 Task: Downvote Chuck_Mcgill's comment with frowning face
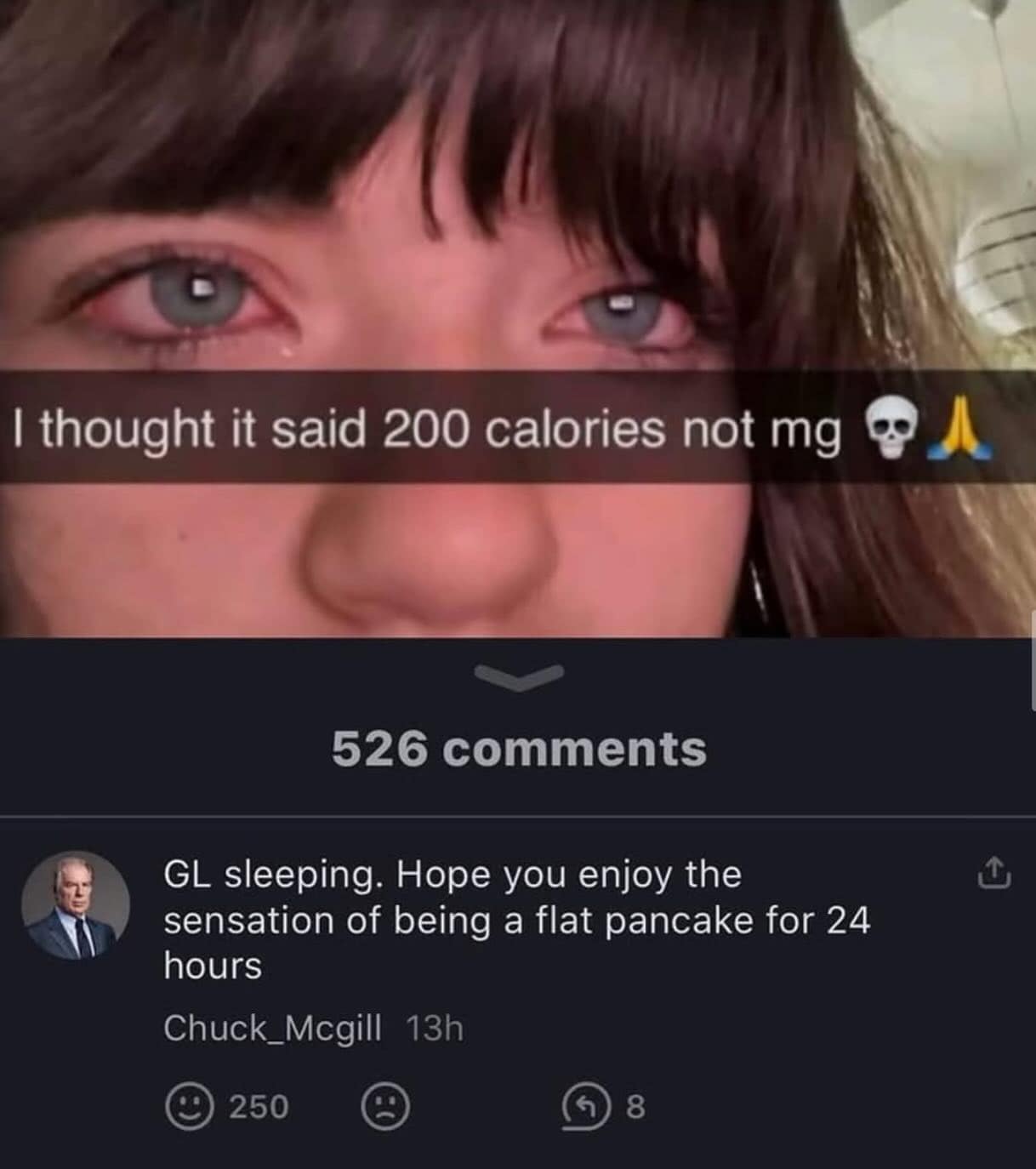(386, 1108)
